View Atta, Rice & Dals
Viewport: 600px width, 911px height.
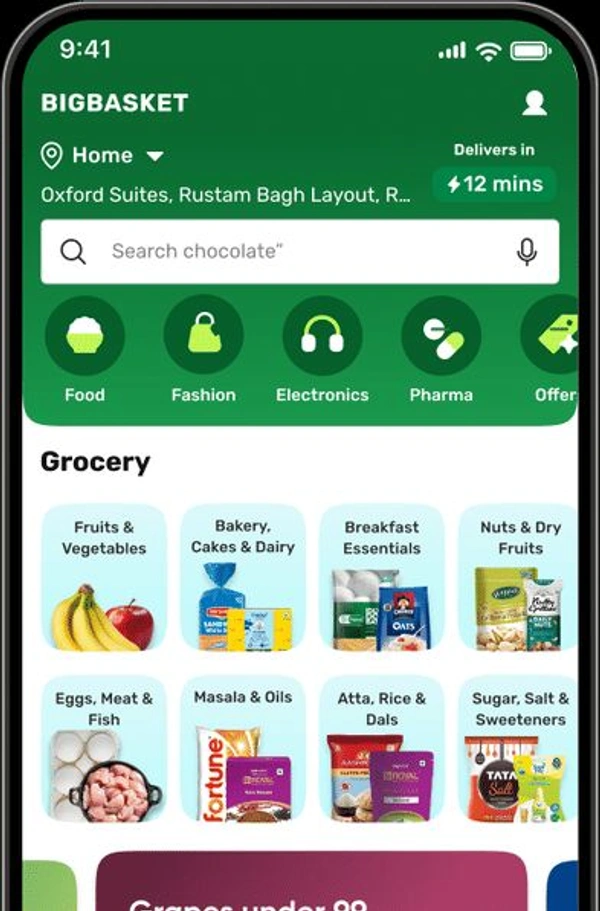tap(382, 750)
